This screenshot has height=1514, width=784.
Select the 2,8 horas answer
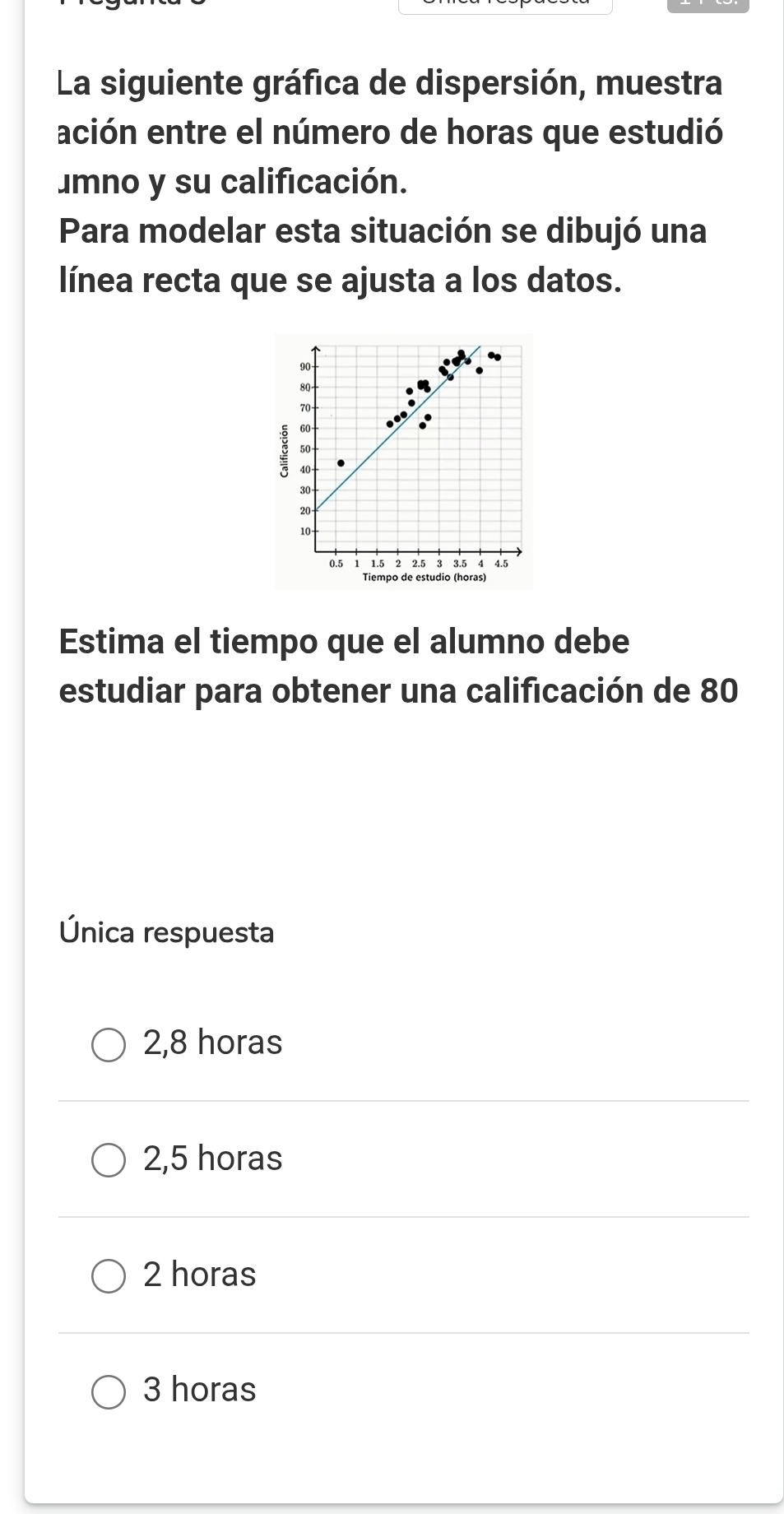(x=109, y=1044)
